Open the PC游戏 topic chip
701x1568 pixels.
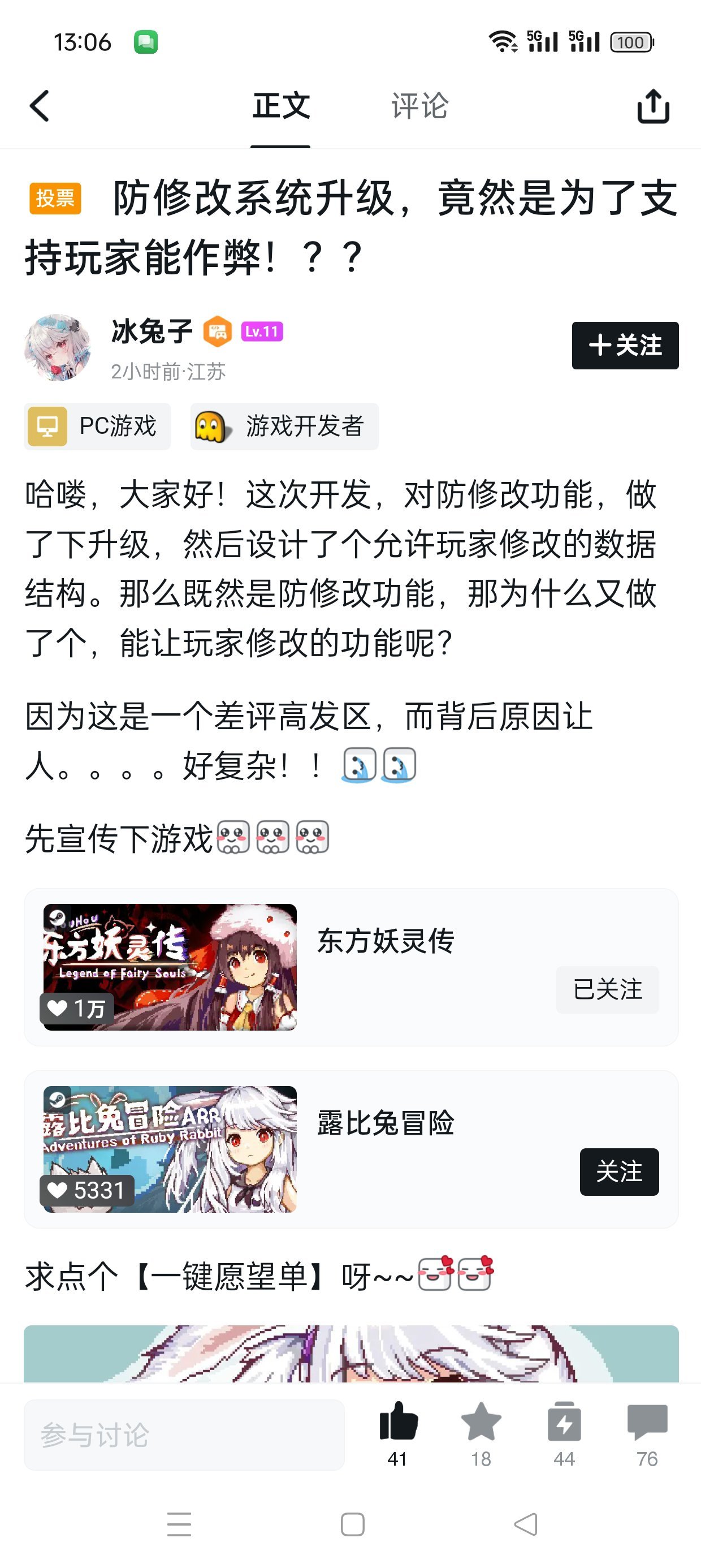97,426
